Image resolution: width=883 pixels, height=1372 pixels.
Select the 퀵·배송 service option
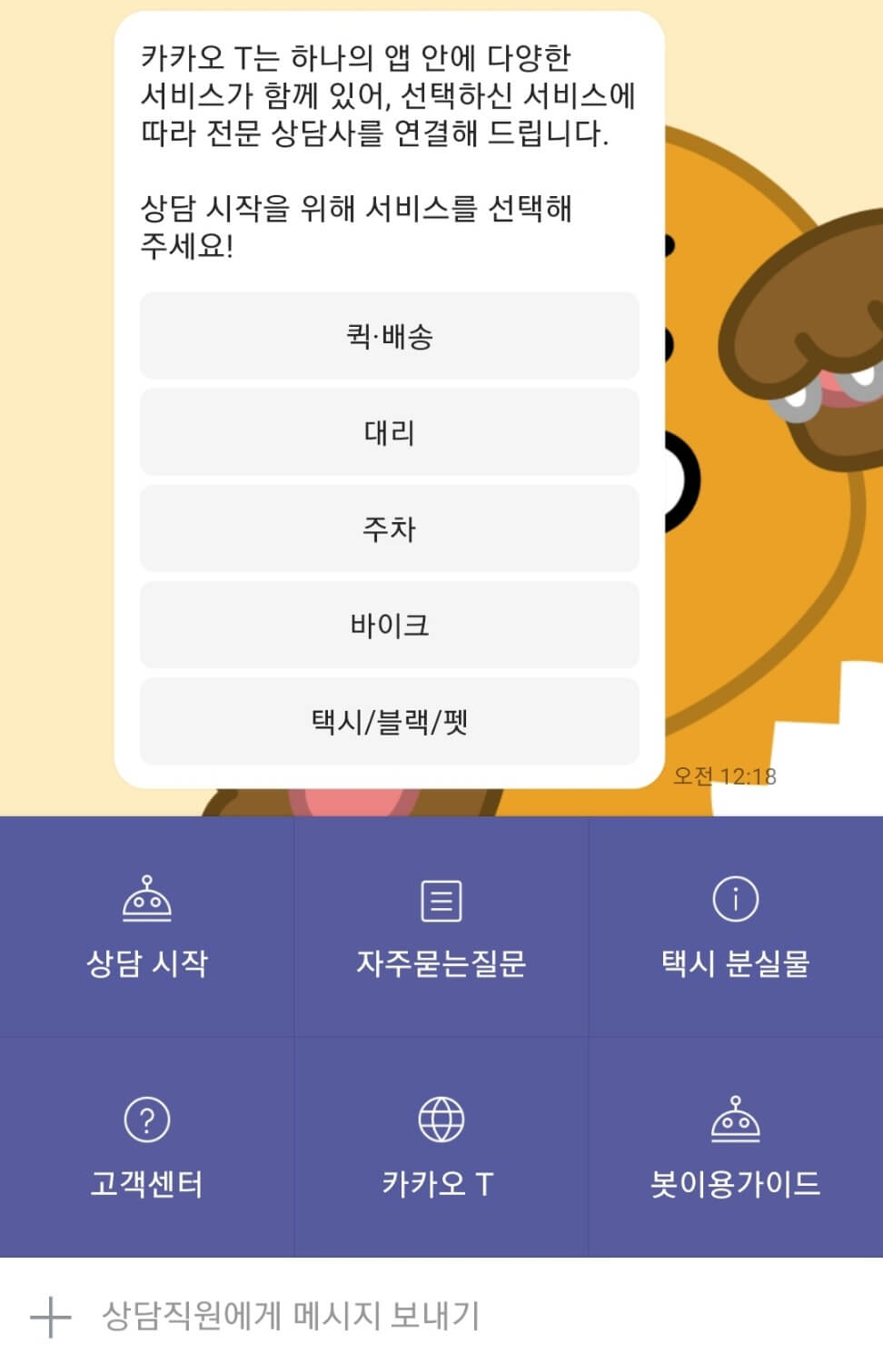coord(389,336)
